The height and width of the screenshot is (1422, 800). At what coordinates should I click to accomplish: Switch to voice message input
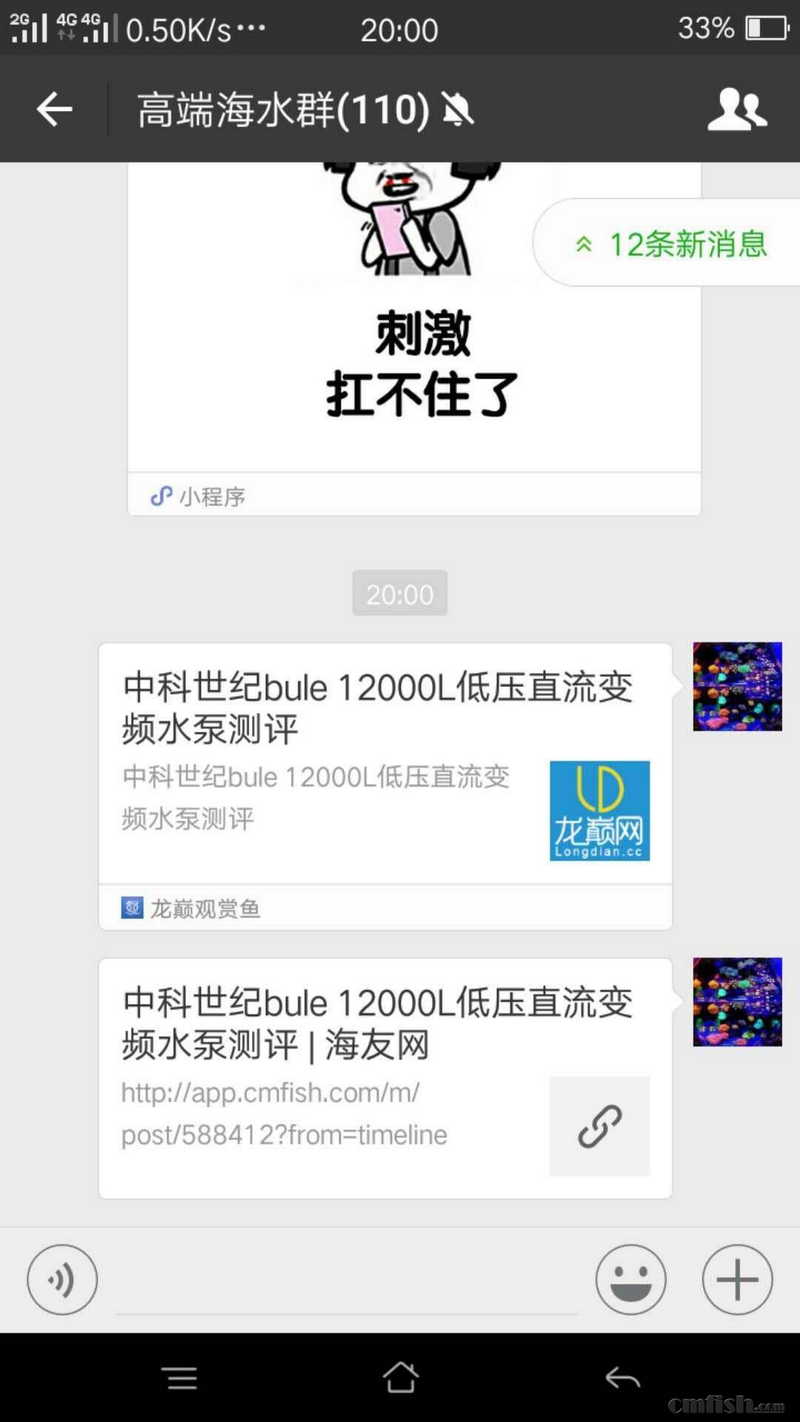62,1279
